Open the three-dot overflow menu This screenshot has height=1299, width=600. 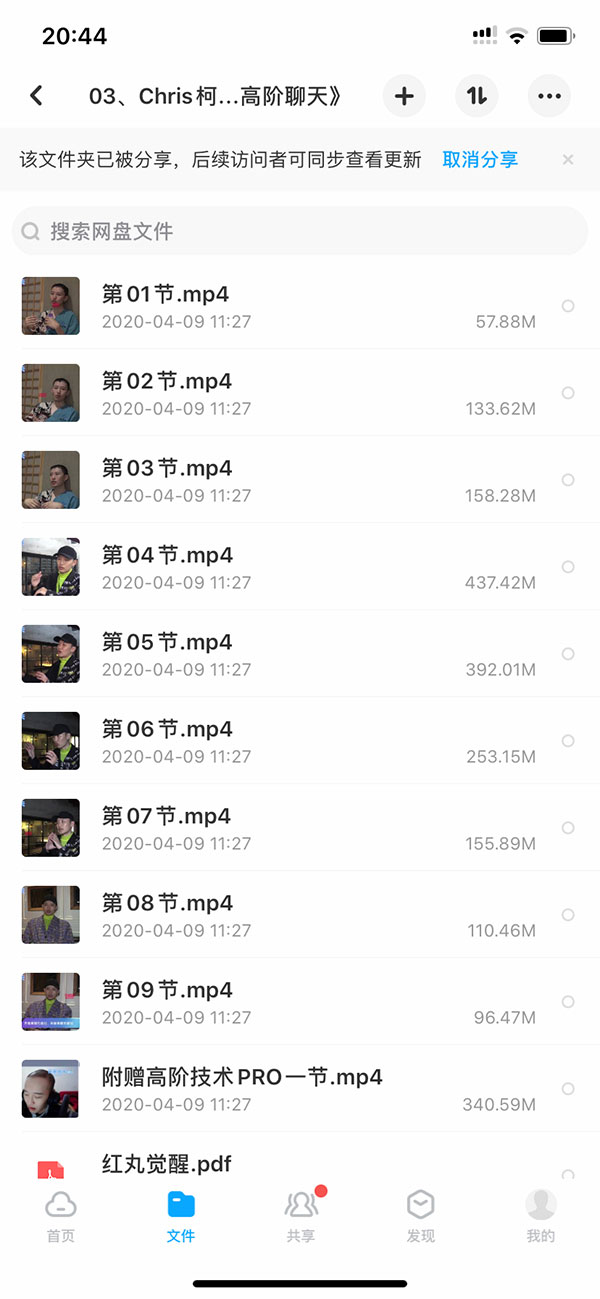pyautogui.click(x=549, y=96)
